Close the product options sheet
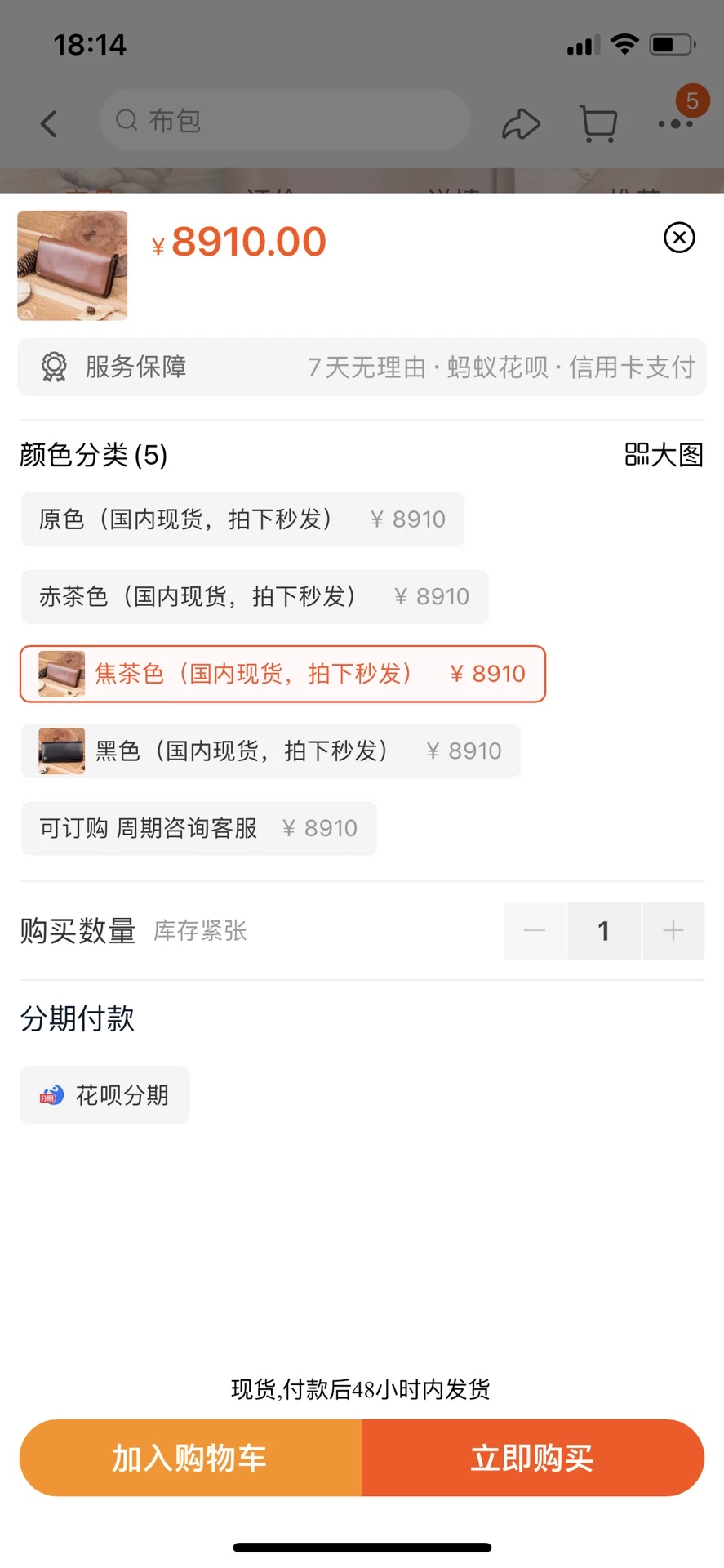Screen dimensions: 724x1568 click(679, 238)
